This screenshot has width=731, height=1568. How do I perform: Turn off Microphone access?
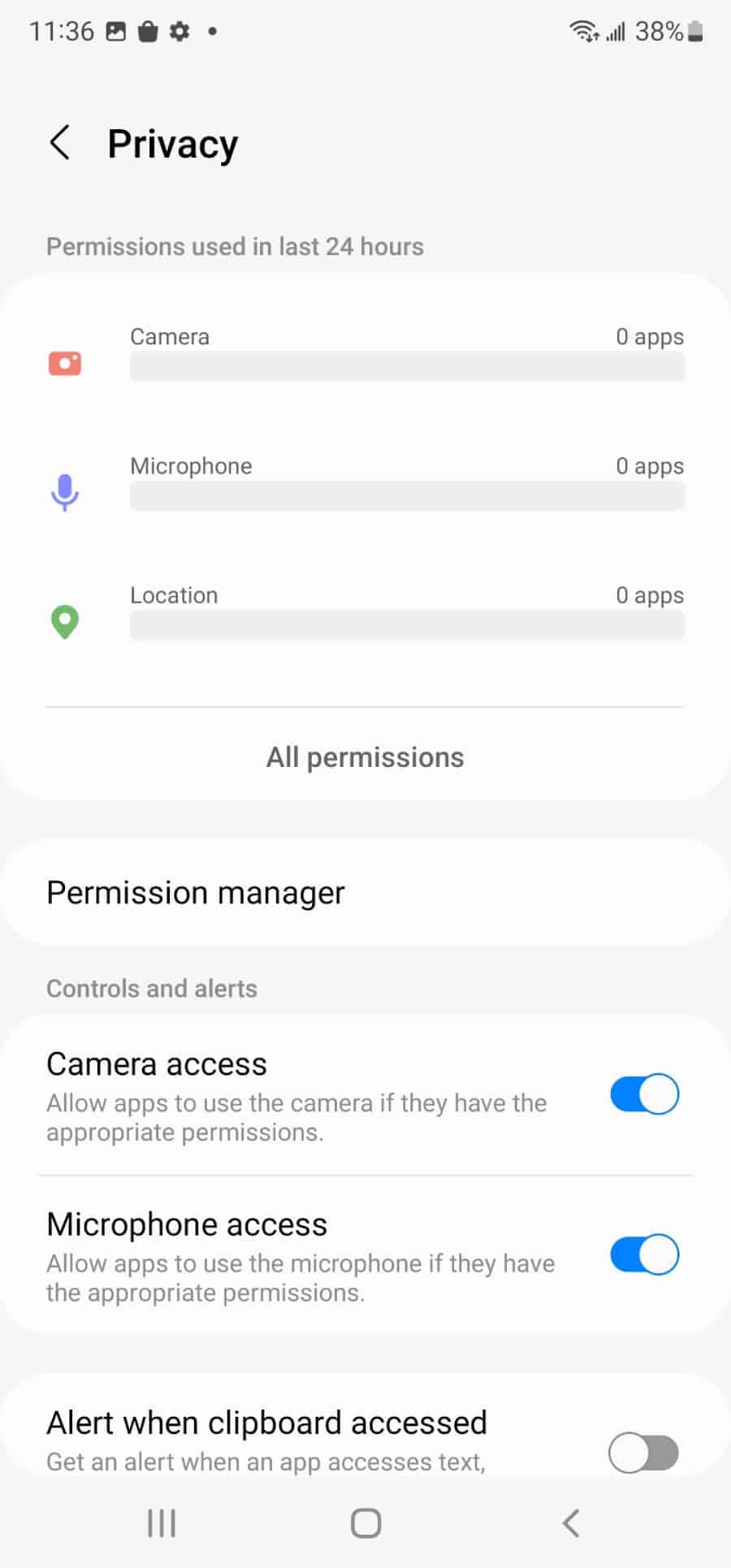pos(644,1255)
